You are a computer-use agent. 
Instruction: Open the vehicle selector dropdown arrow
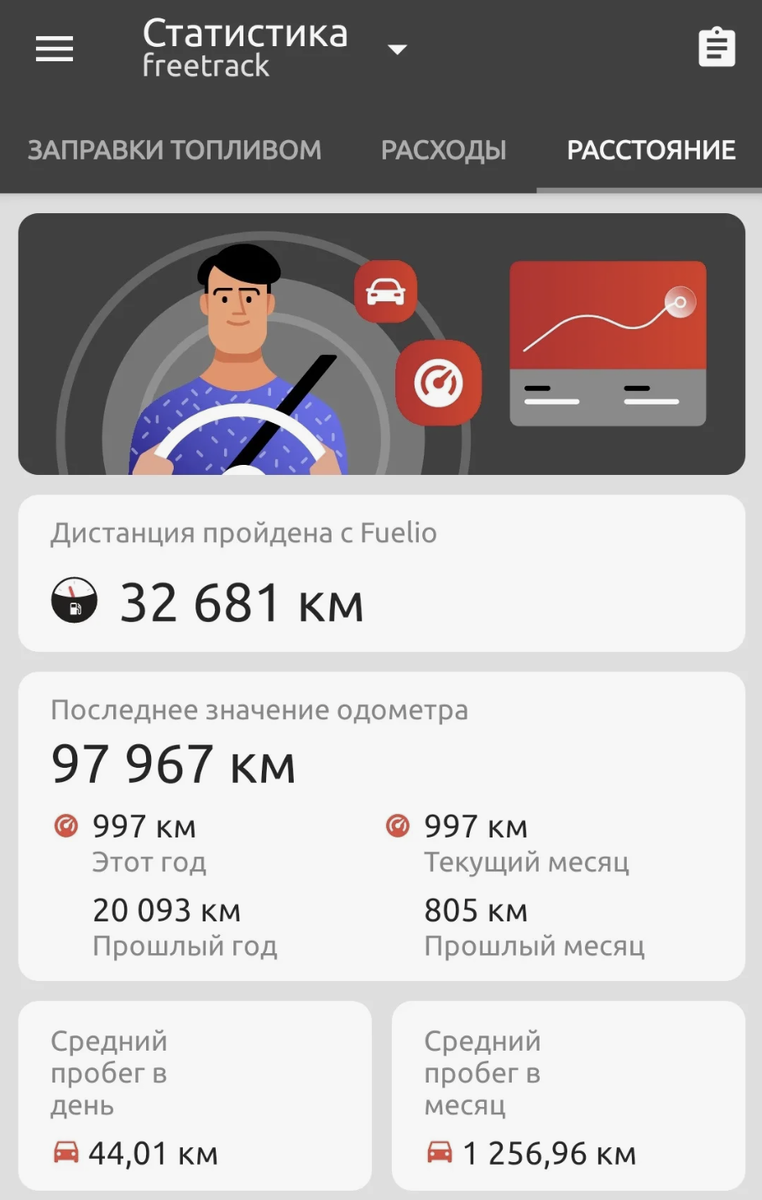pos(397,48)
